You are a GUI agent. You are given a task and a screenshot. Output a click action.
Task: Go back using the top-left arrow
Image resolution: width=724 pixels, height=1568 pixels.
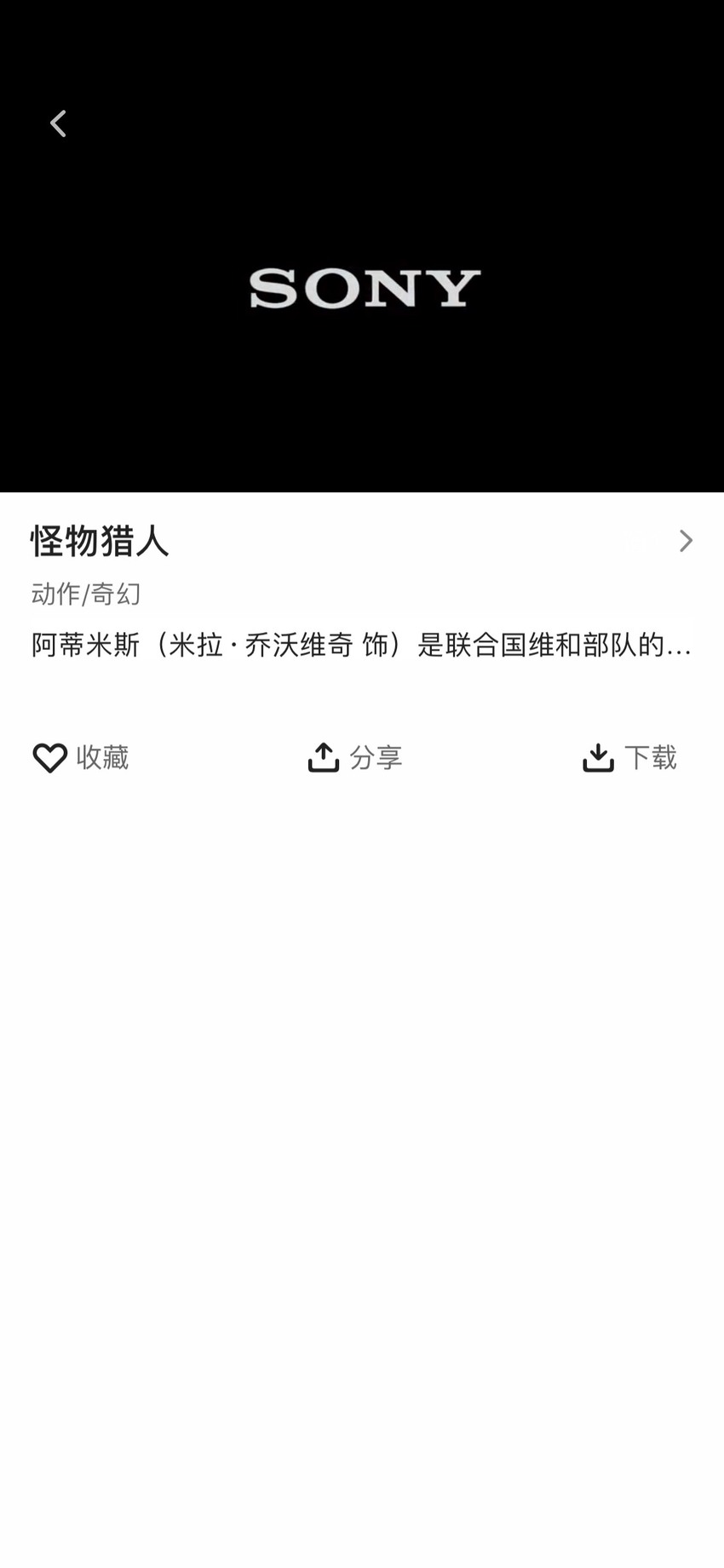[x=58, y=124]
